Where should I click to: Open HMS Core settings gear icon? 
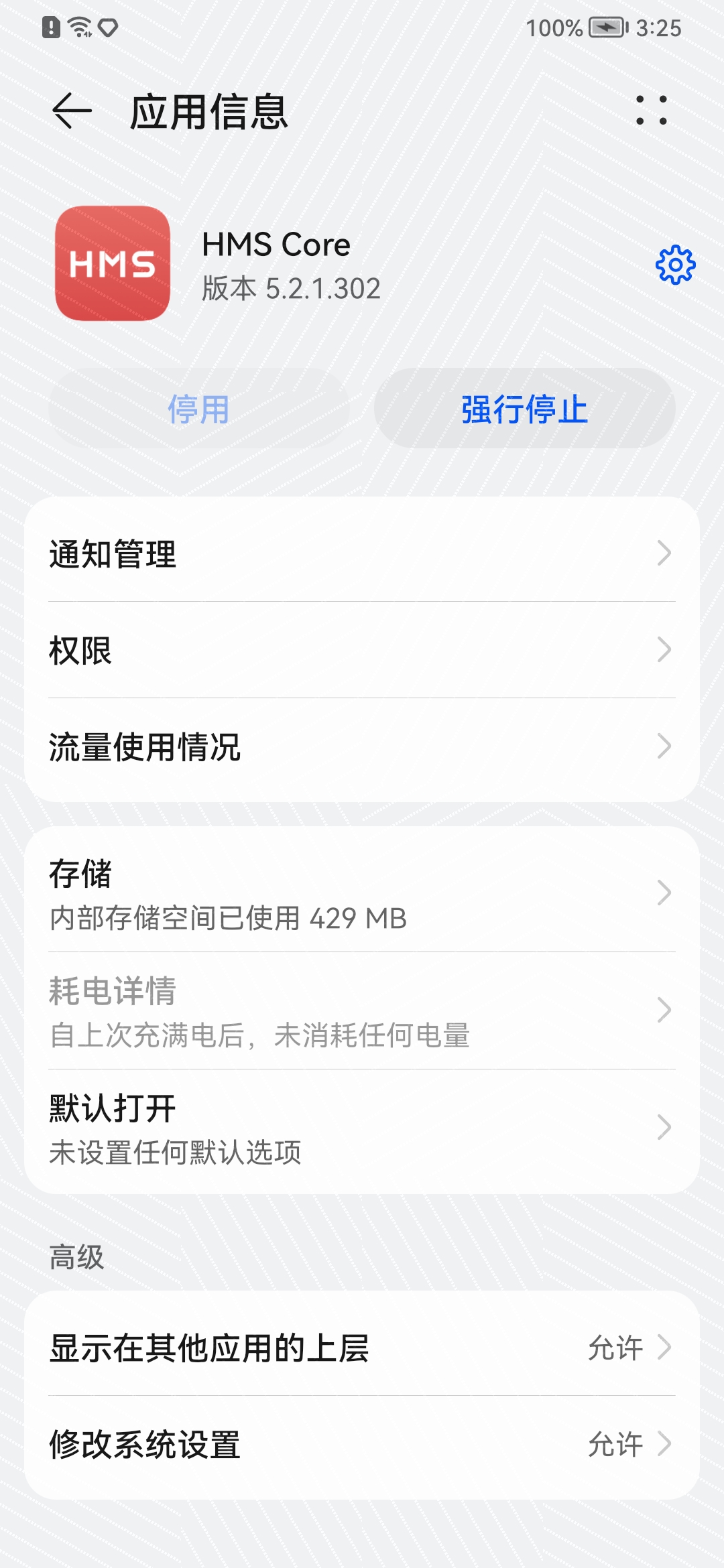(675, 265)
